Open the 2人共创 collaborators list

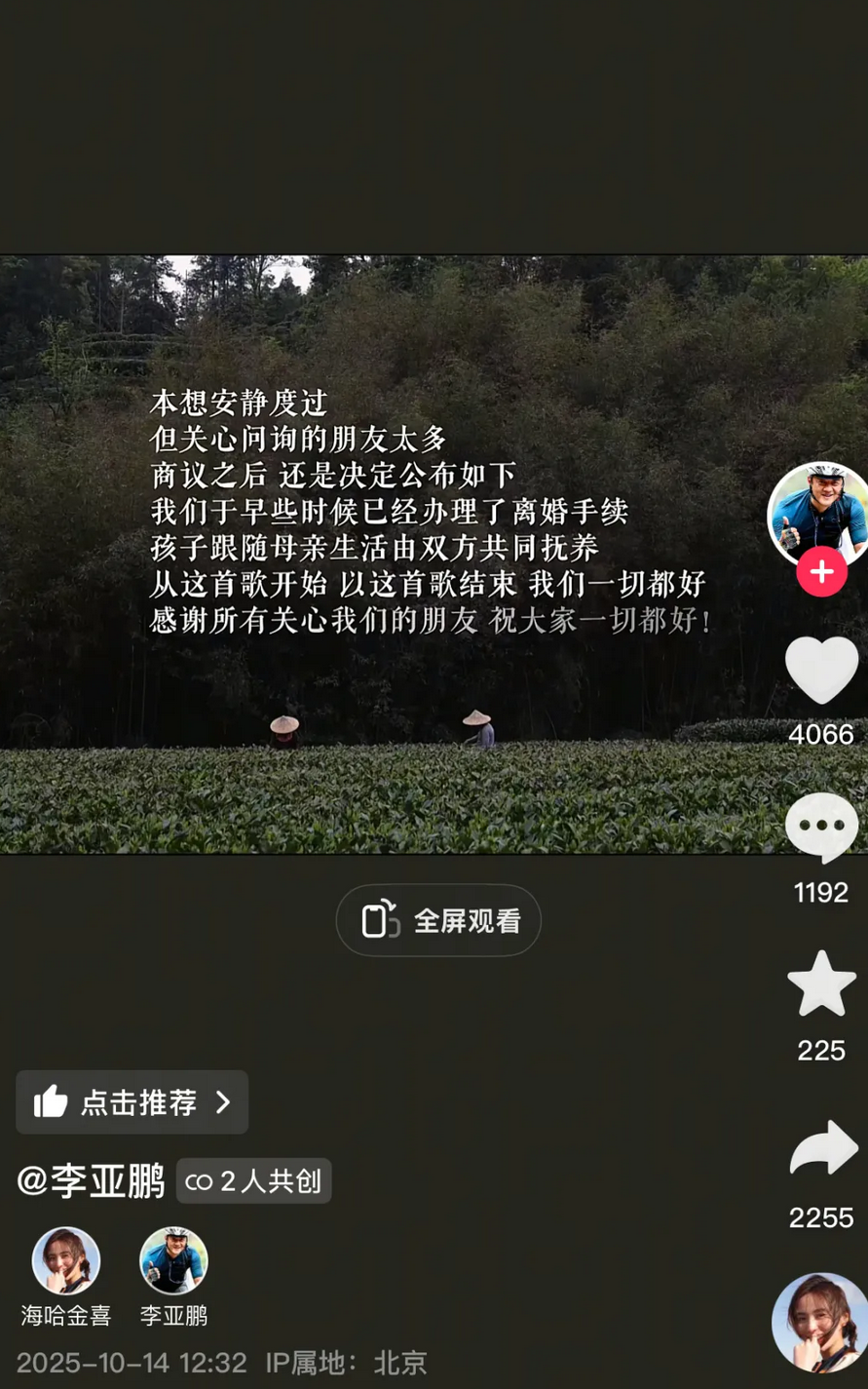tap(253, 1181)
